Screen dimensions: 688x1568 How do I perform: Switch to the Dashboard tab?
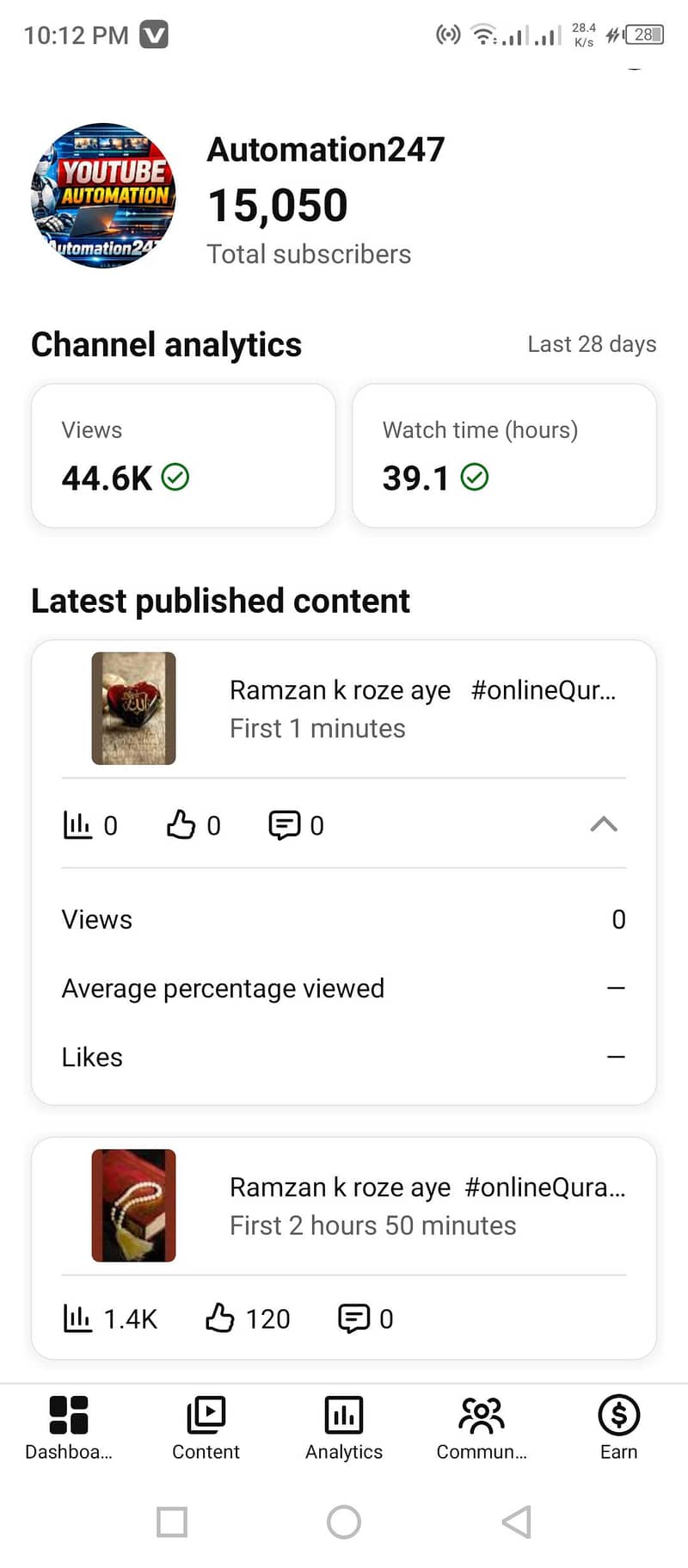(69, 1429)
